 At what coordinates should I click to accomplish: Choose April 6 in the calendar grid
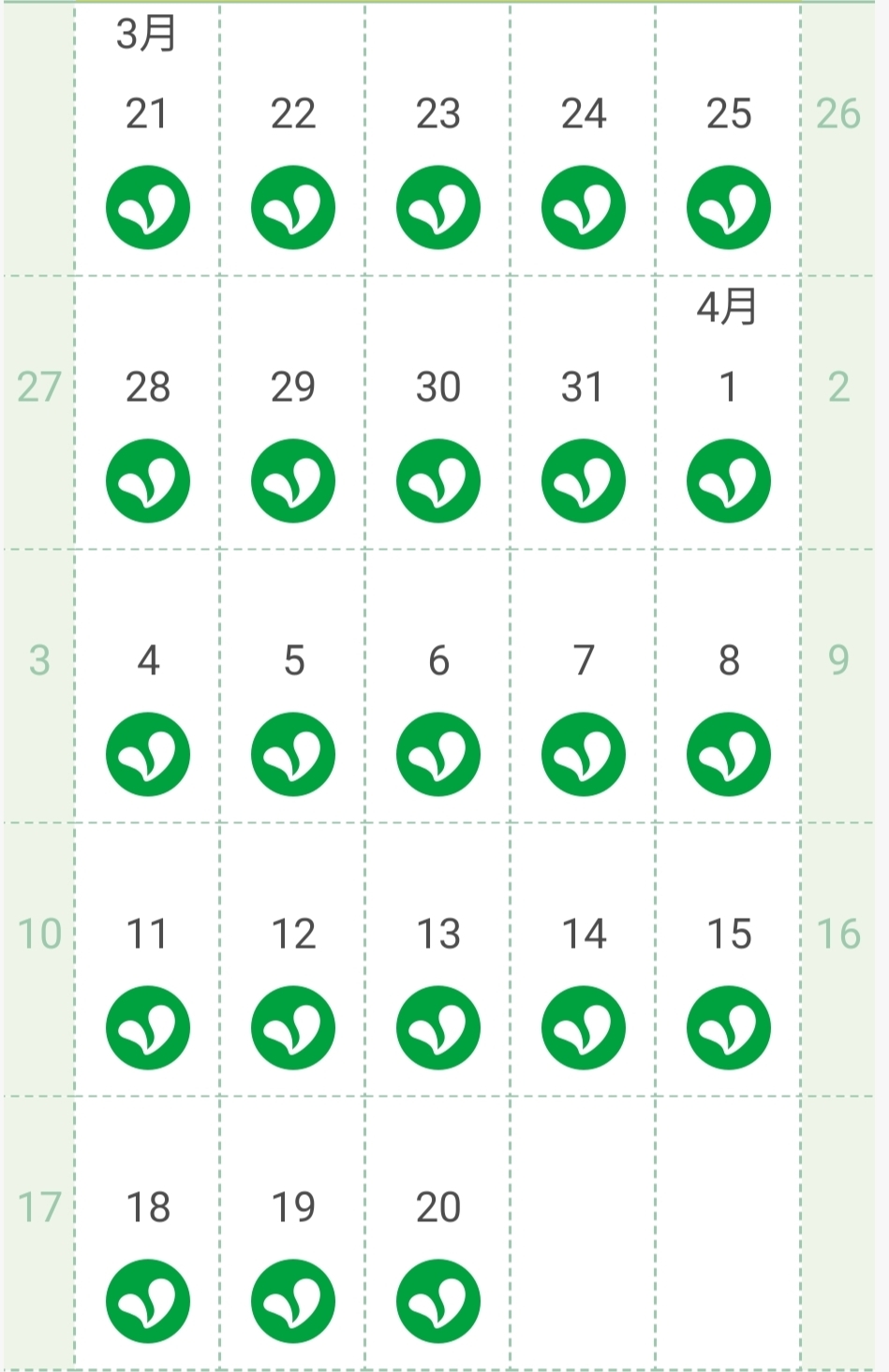click(x=437, y=686)
